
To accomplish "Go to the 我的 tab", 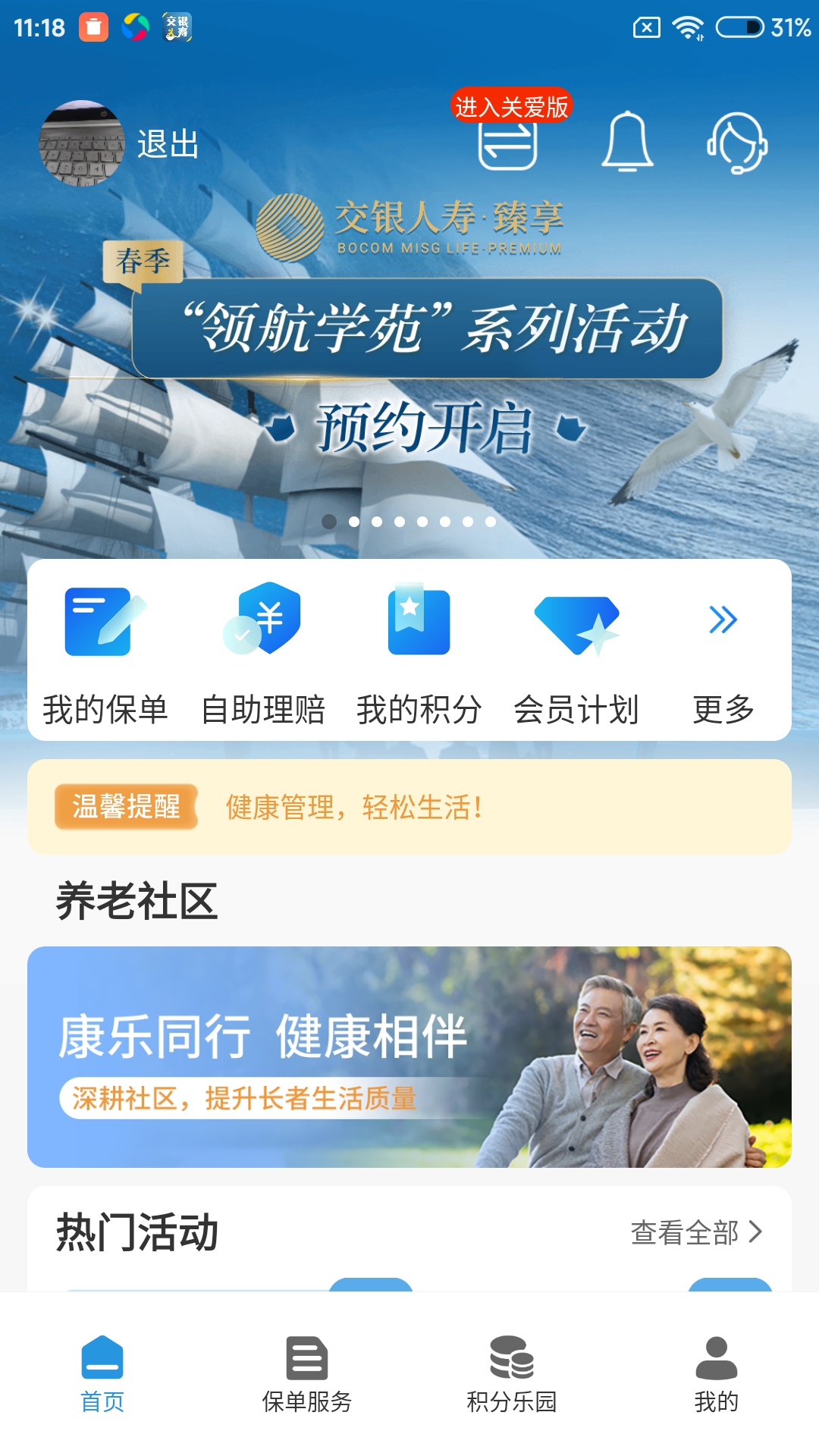I will [x=716, y=1374].
